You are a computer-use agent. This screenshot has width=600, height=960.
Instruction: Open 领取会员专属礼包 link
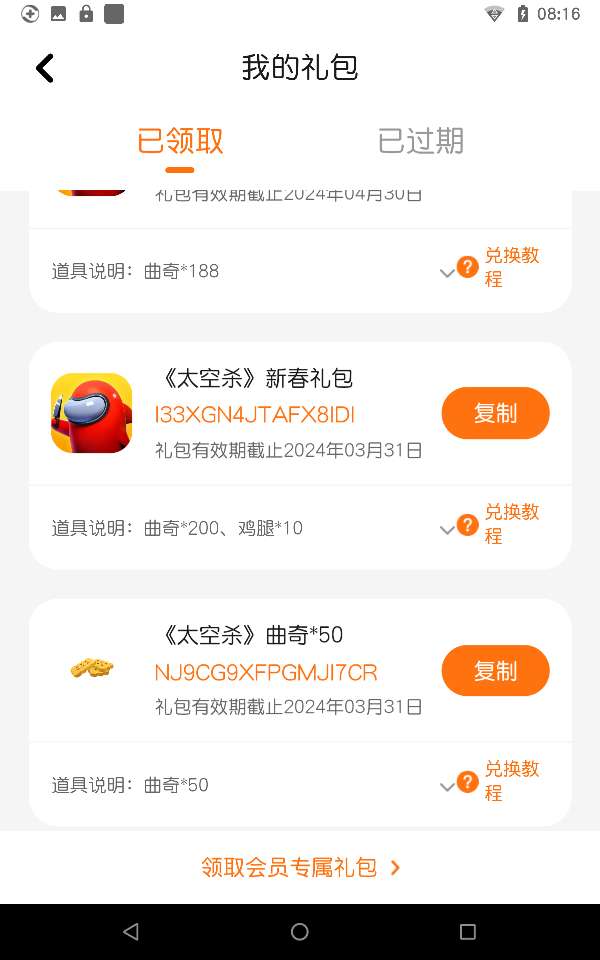click(x=300, y=867)
